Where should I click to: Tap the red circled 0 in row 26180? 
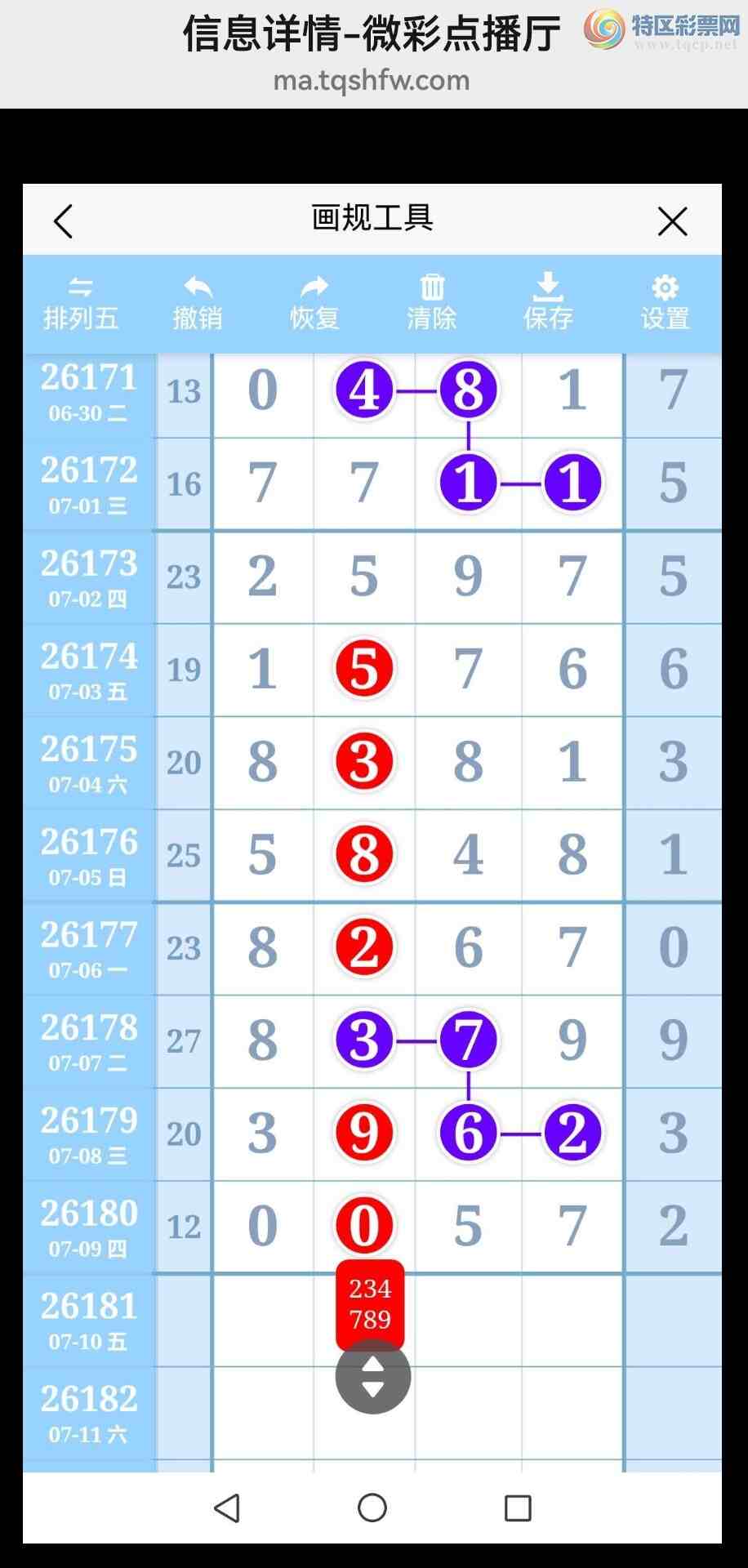(x=364, y=1225)
